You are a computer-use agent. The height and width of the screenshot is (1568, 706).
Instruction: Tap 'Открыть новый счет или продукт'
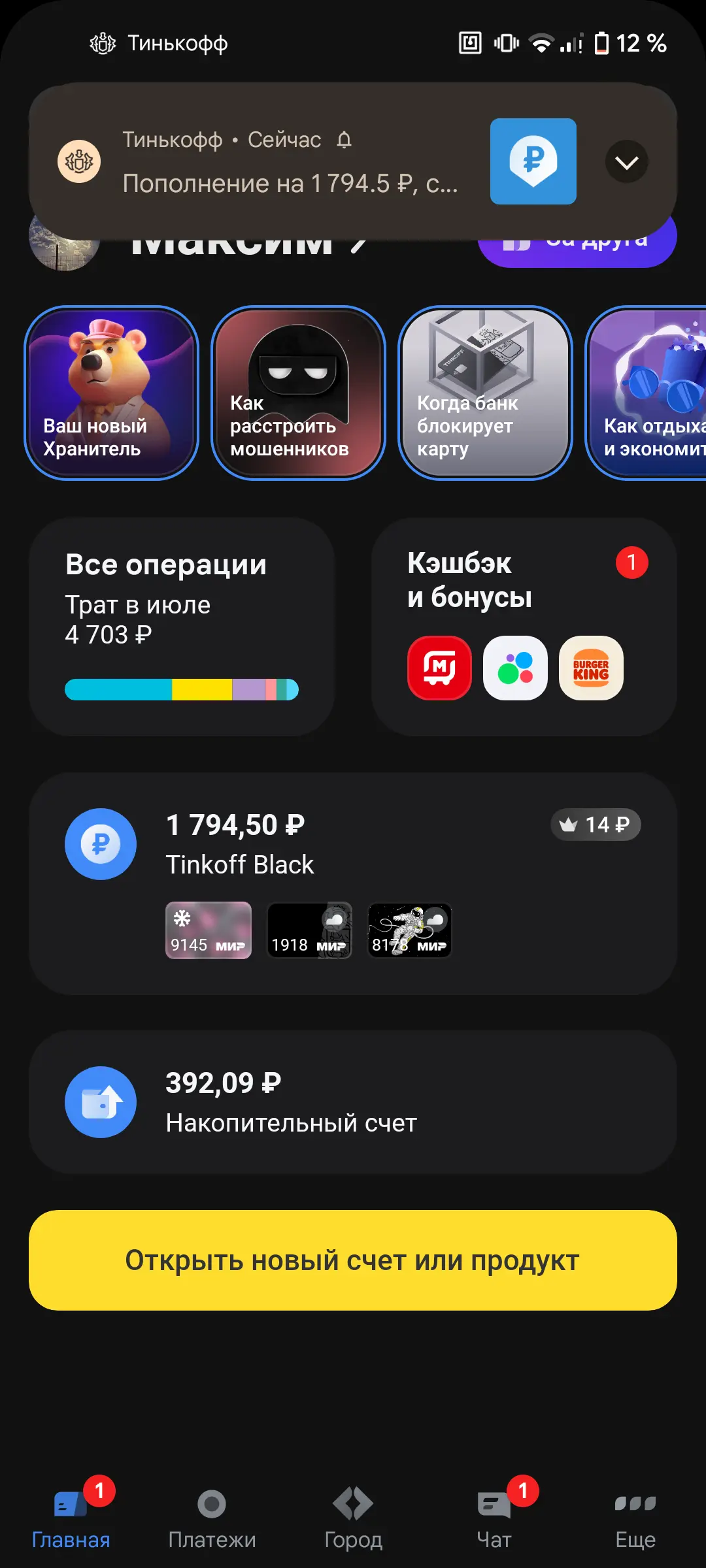click(x=353, y=1260)
